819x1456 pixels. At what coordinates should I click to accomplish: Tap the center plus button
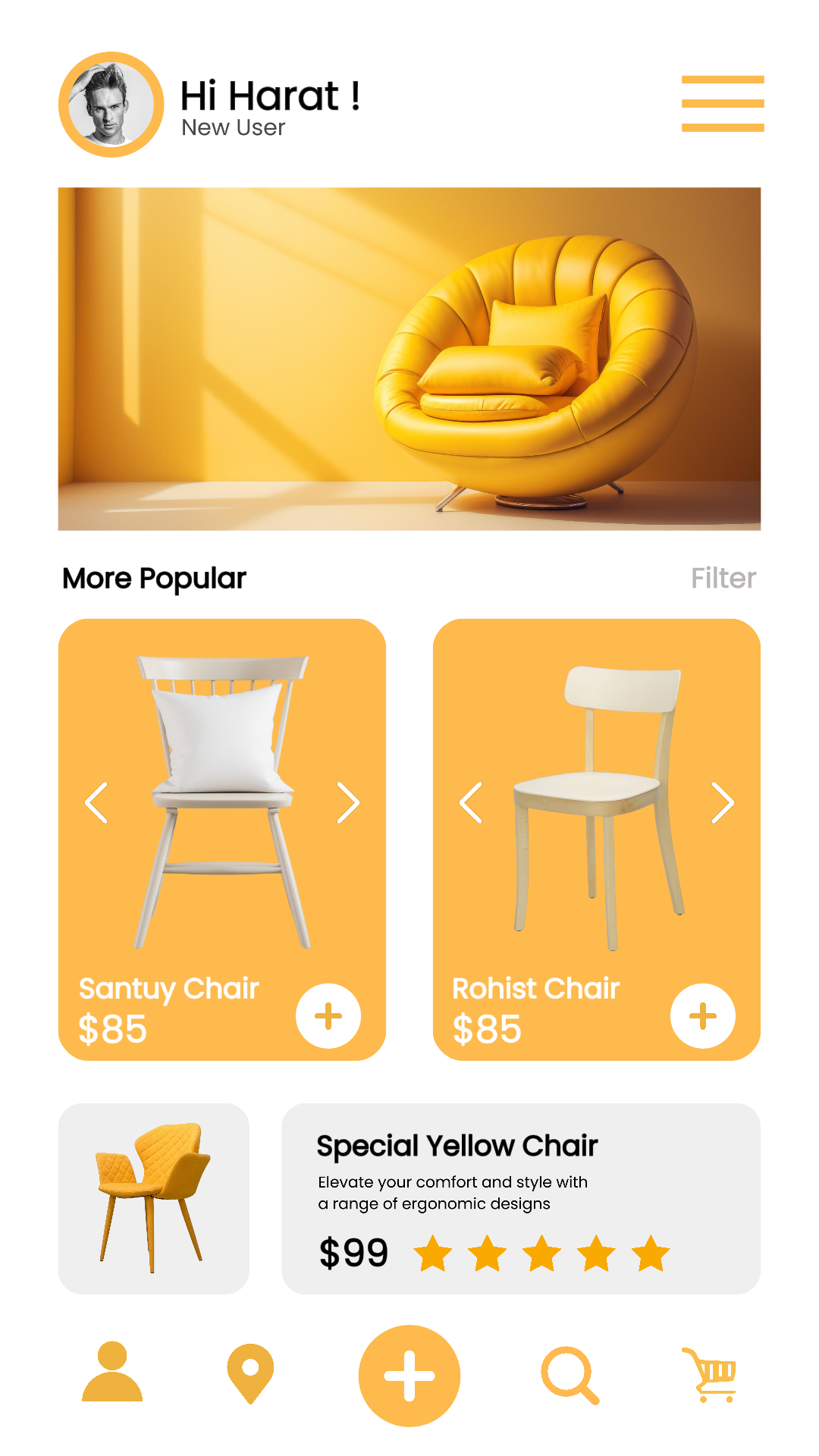[x=409, y=1376]
